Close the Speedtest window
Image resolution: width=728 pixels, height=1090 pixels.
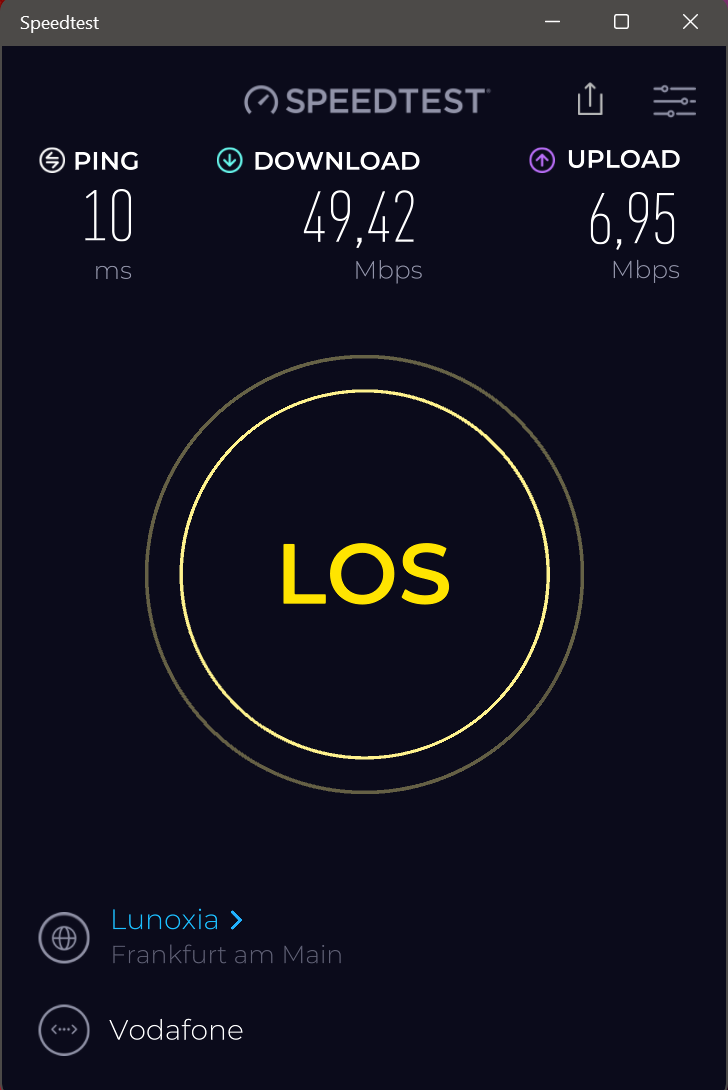pos(690,22)
